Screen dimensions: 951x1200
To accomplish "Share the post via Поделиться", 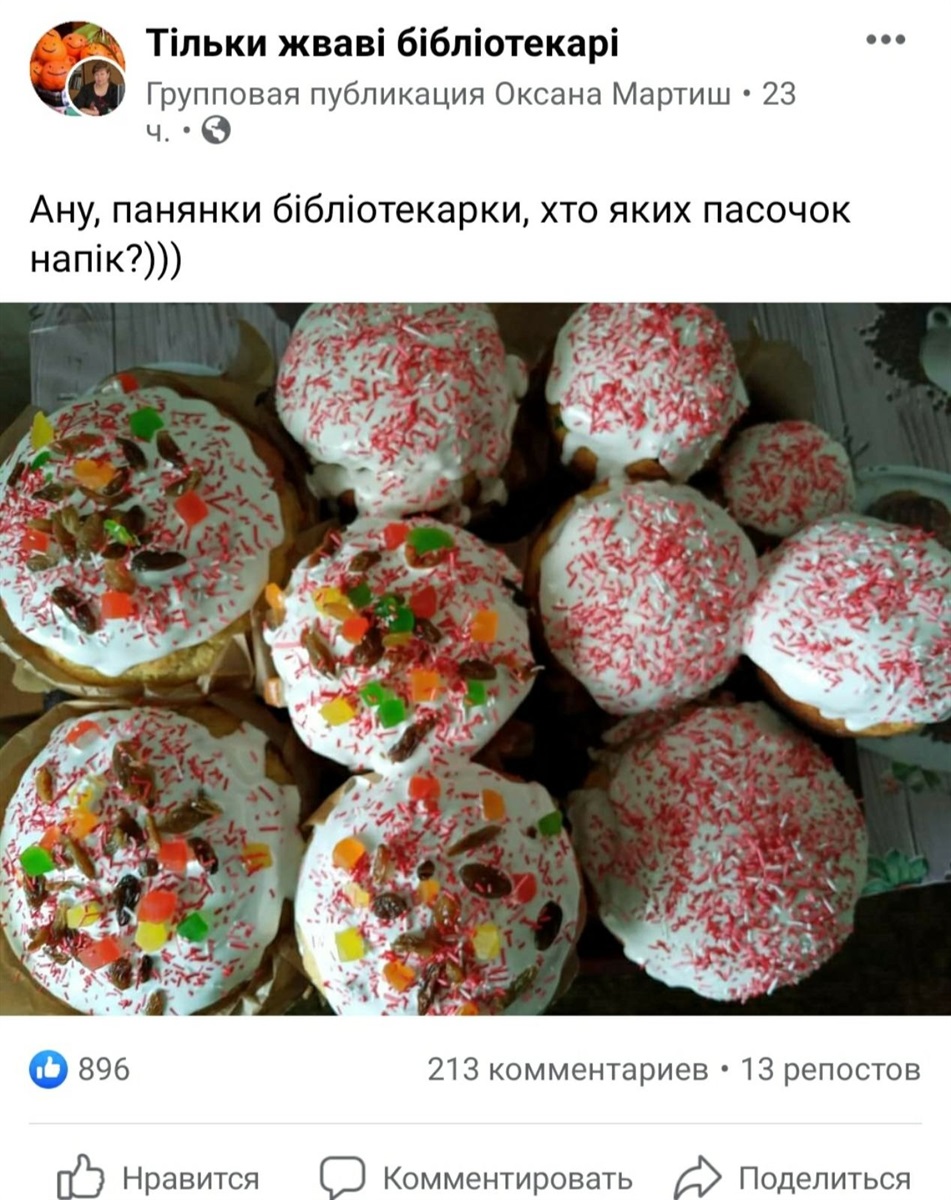I will (x=795, y=1178).
